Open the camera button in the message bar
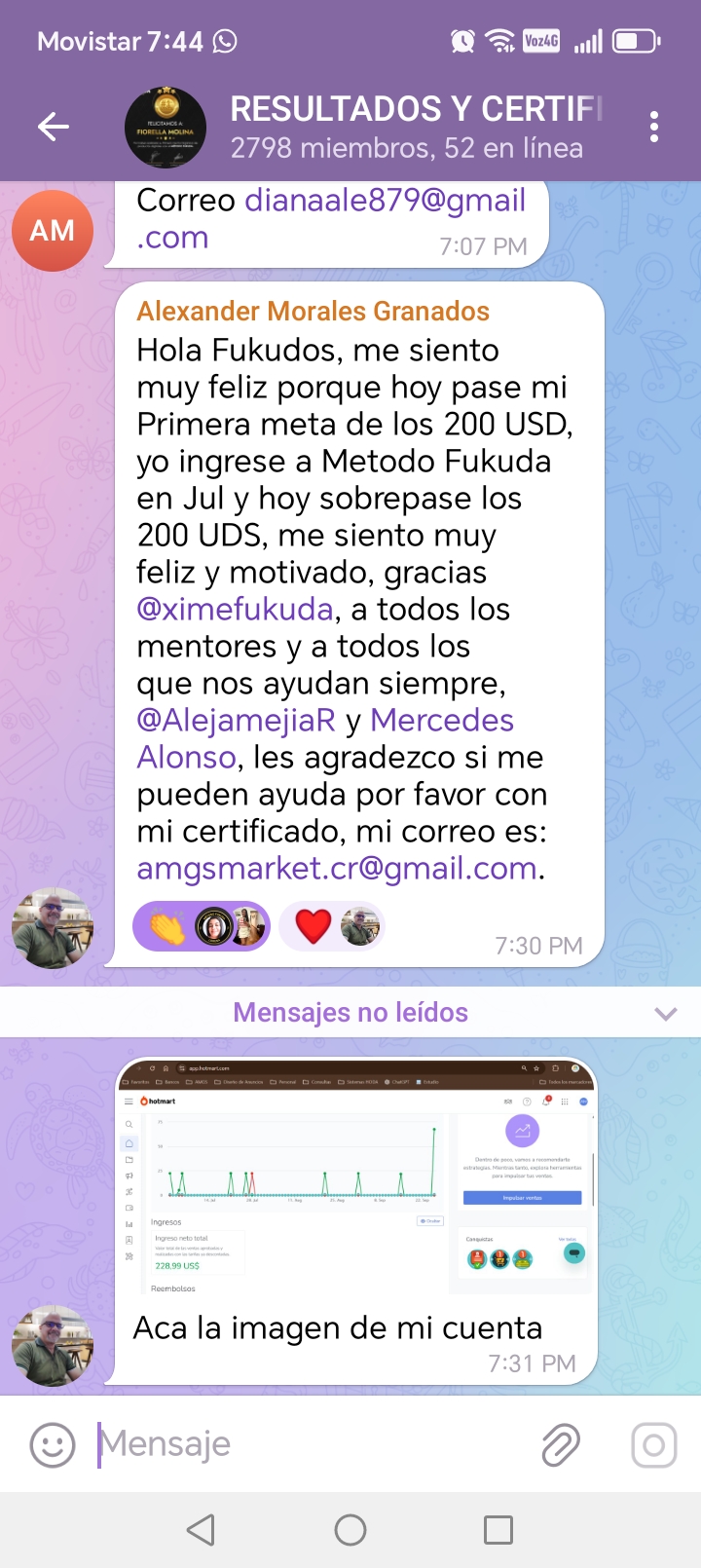Screen dimensions: 701x1568 (x=654, y=1445)
